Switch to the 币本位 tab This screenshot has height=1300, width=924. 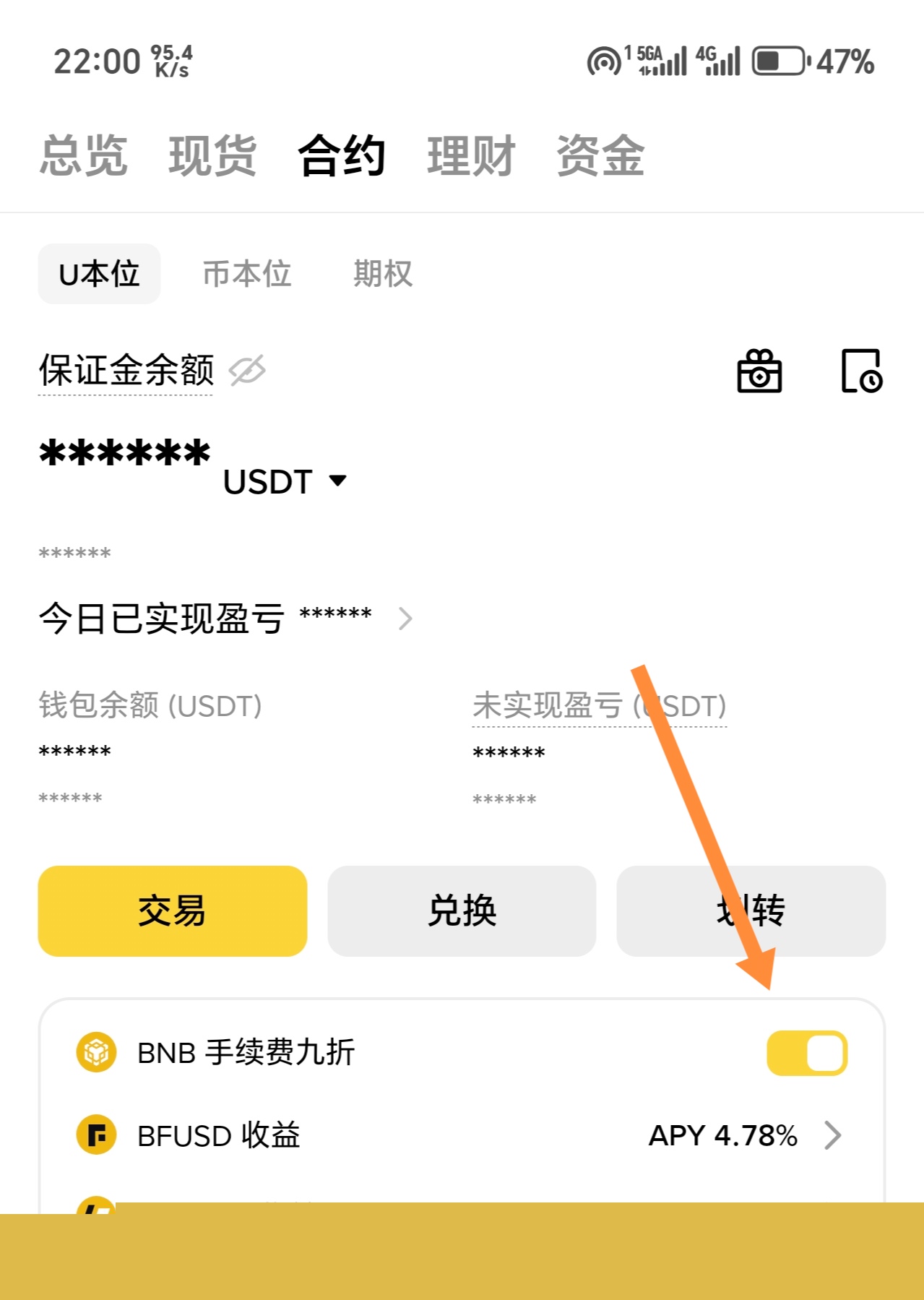click(x=246, y=274)
